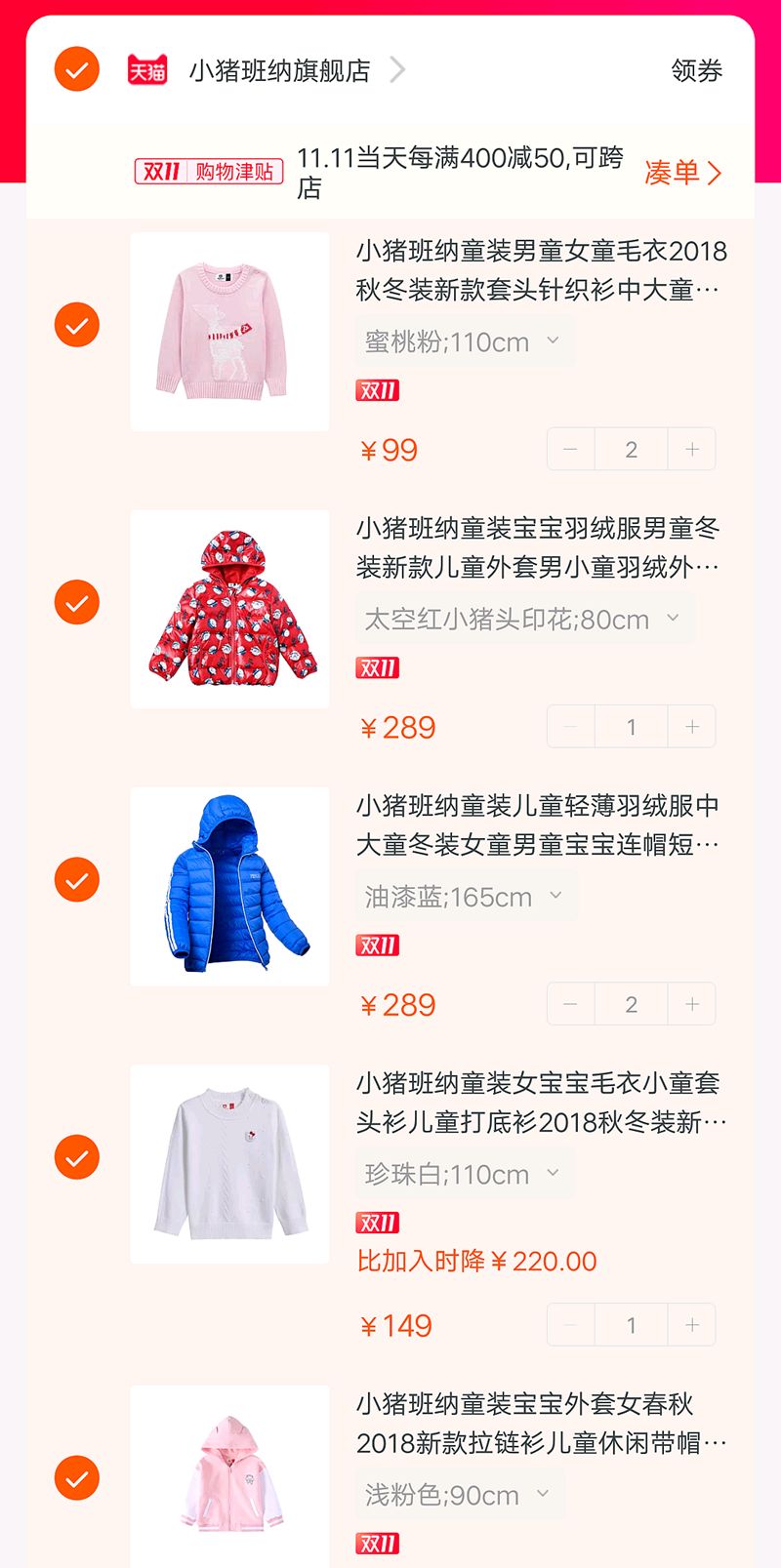
Task: Click the 双11 badge on the white sweater item
Action: 378,1223
